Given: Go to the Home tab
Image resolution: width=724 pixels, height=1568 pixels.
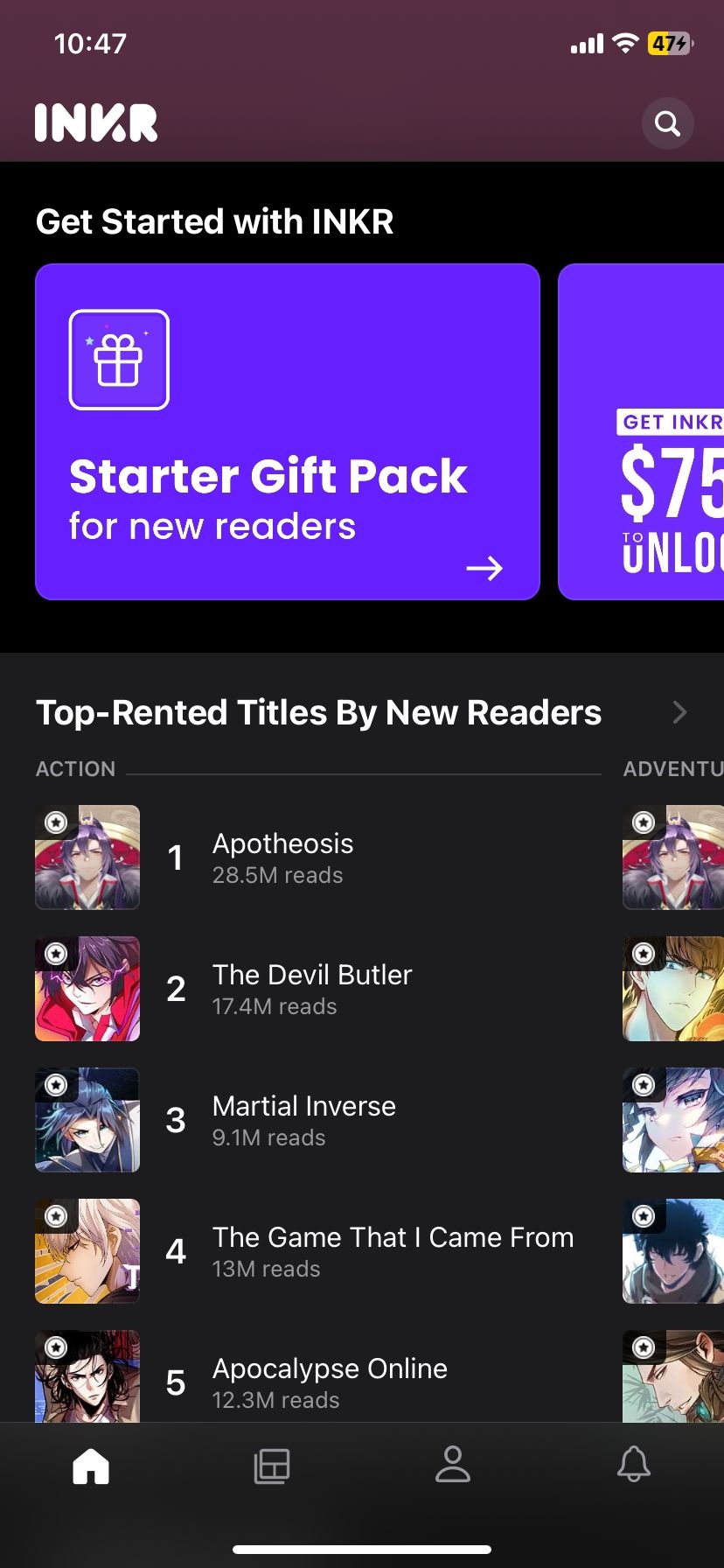Looking at the screenshot, I should click(91, 1466).
